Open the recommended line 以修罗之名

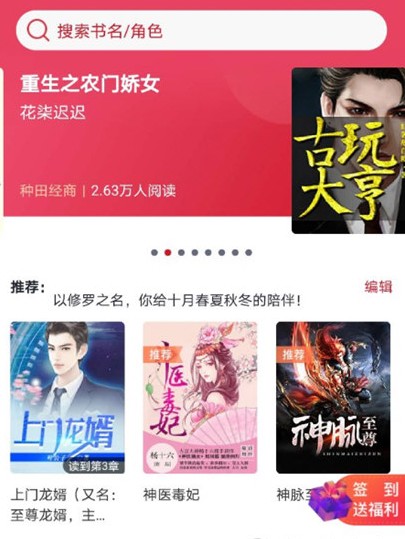pyautogui.click(x=178, y=301)
